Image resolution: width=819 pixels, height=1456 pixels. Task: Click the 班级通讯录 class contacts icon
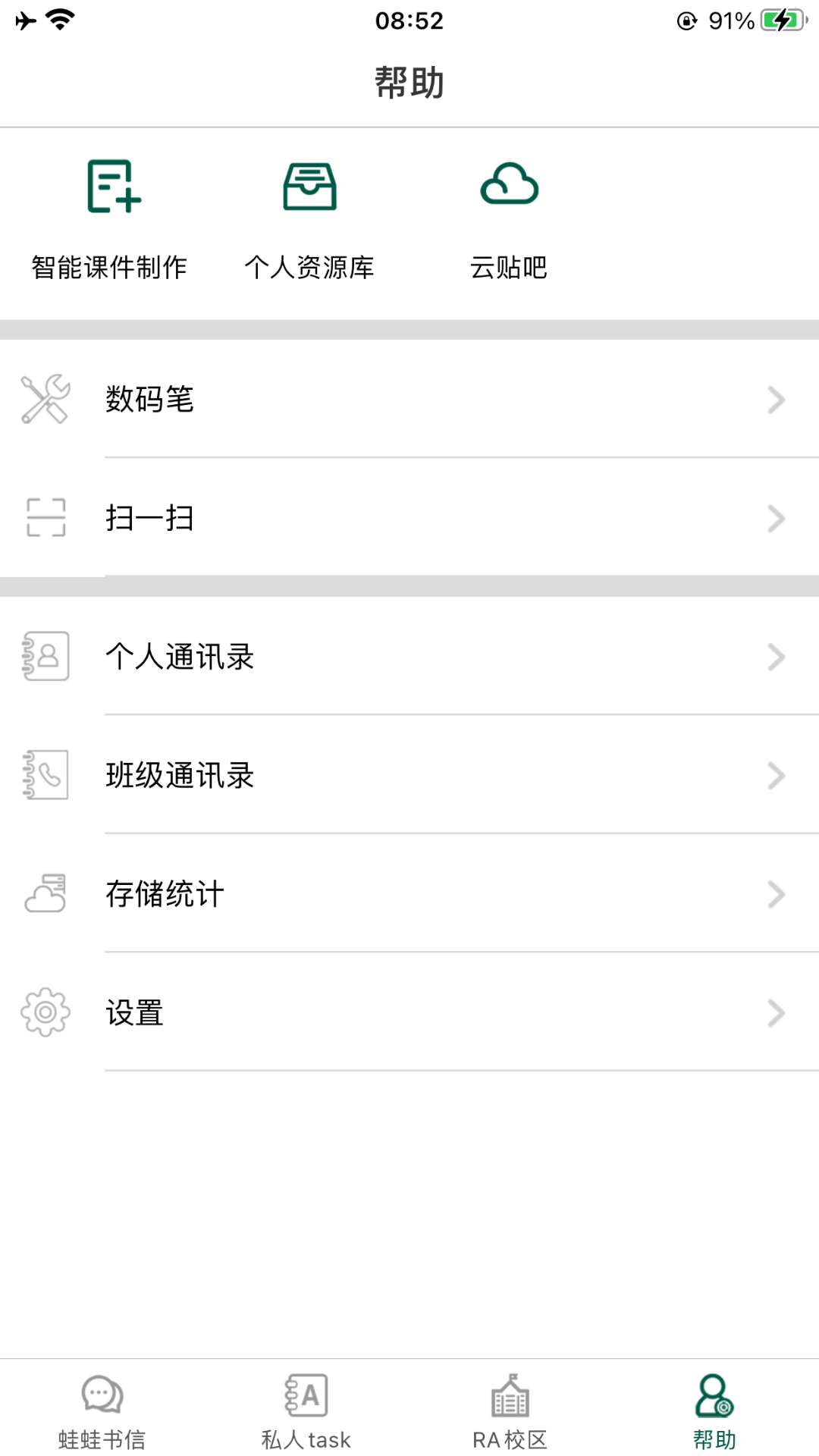[x=45, y=775]
